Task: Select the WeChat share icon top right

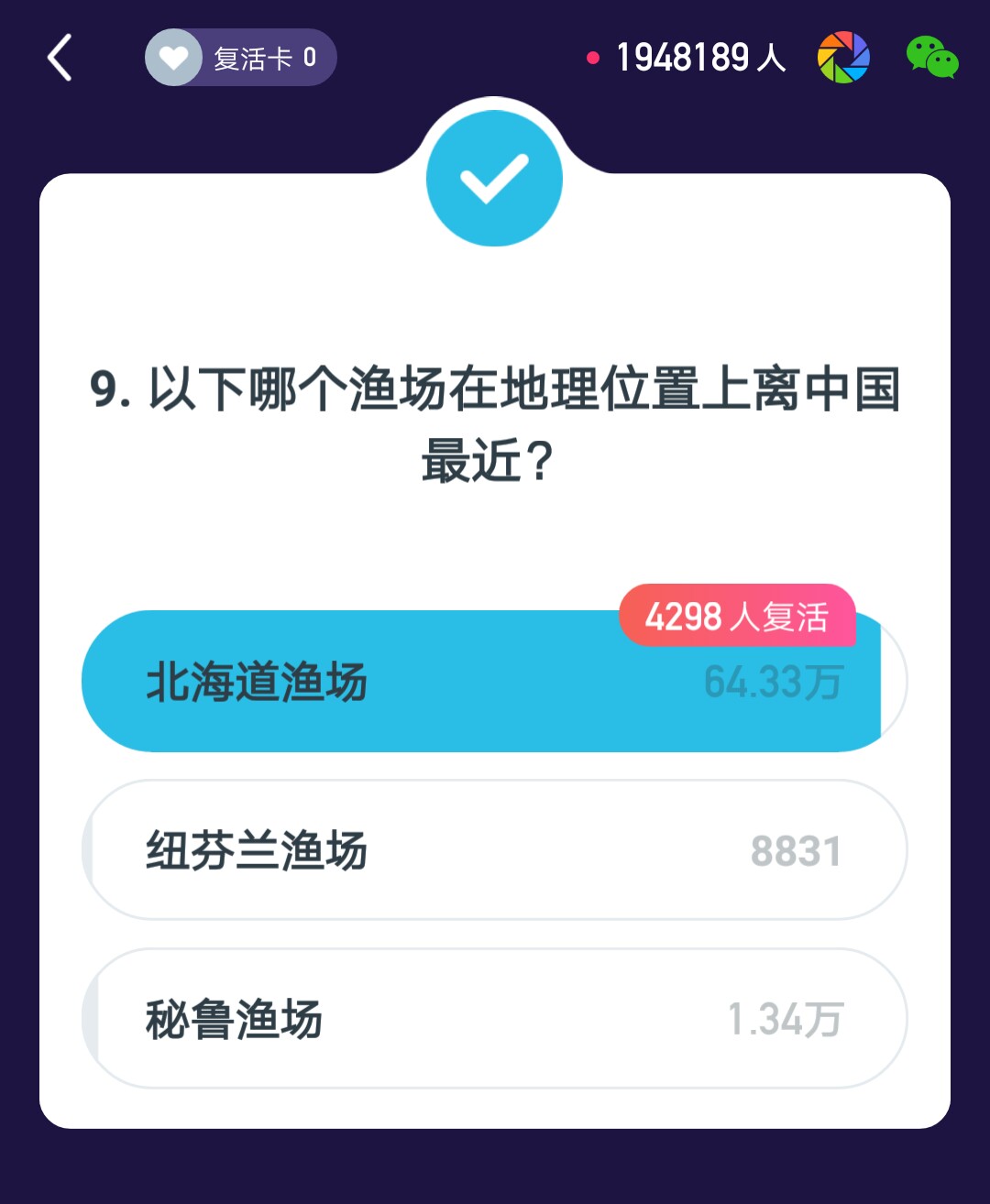Action: (x=932, y=57)
